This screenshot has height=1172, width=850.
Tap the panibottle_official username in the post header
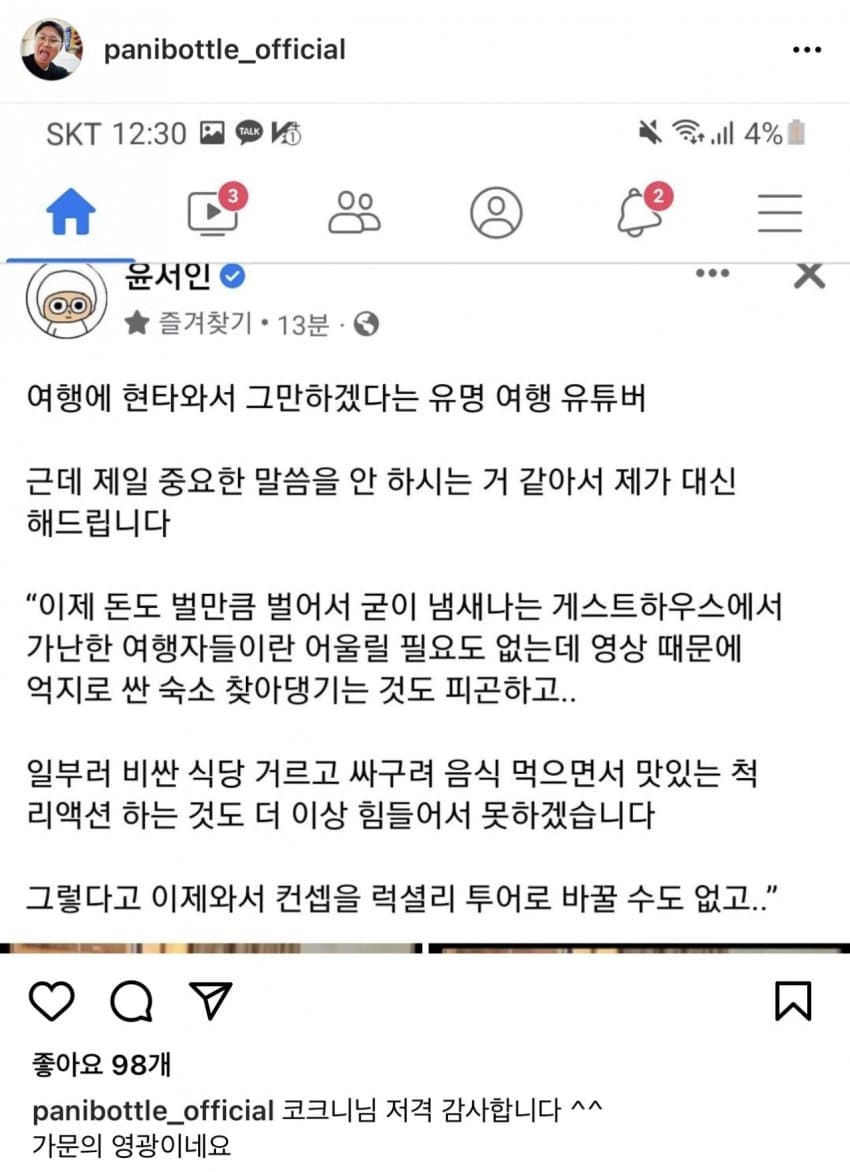tap(224, 49)
